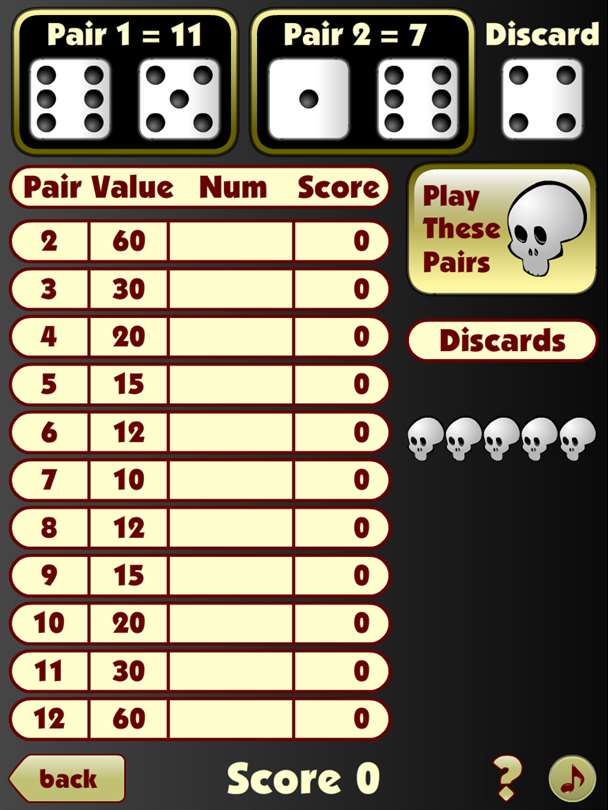Go back using the back button

(67, 778)
